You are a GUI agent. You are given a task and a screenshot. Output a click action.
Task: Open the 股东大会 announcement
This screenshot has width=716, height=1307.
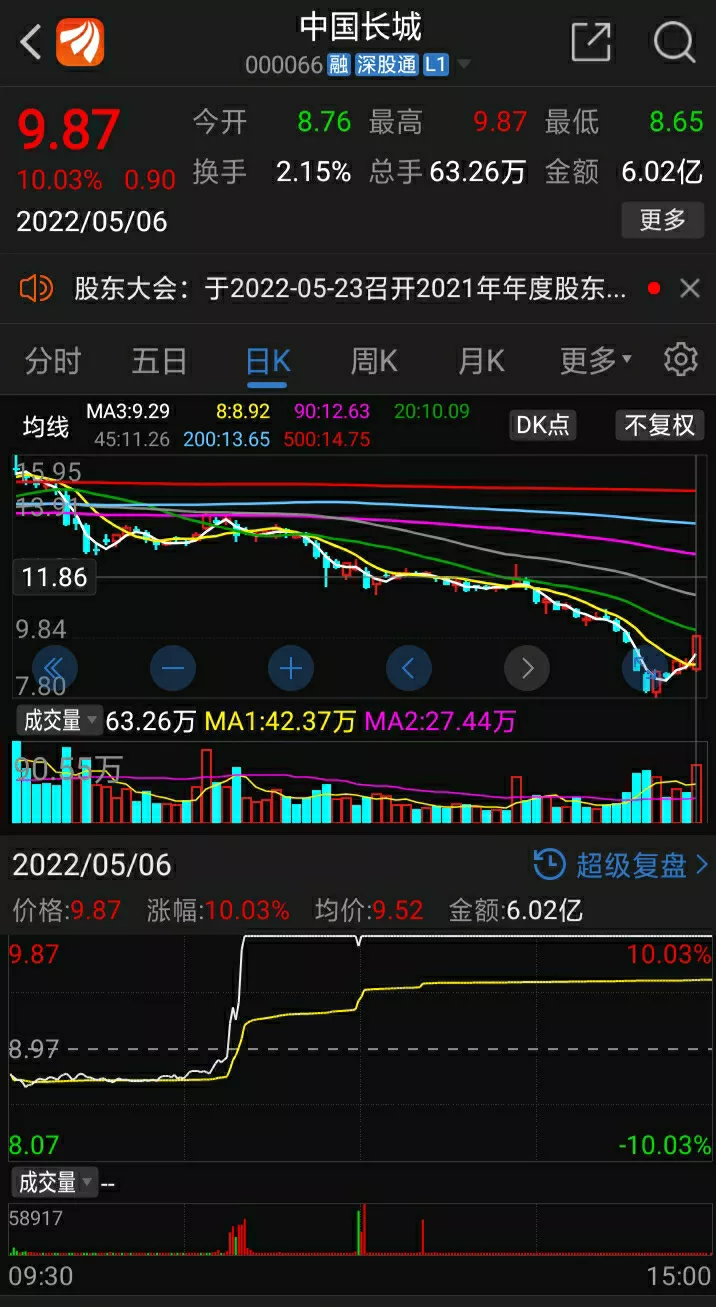click(350, 289)
